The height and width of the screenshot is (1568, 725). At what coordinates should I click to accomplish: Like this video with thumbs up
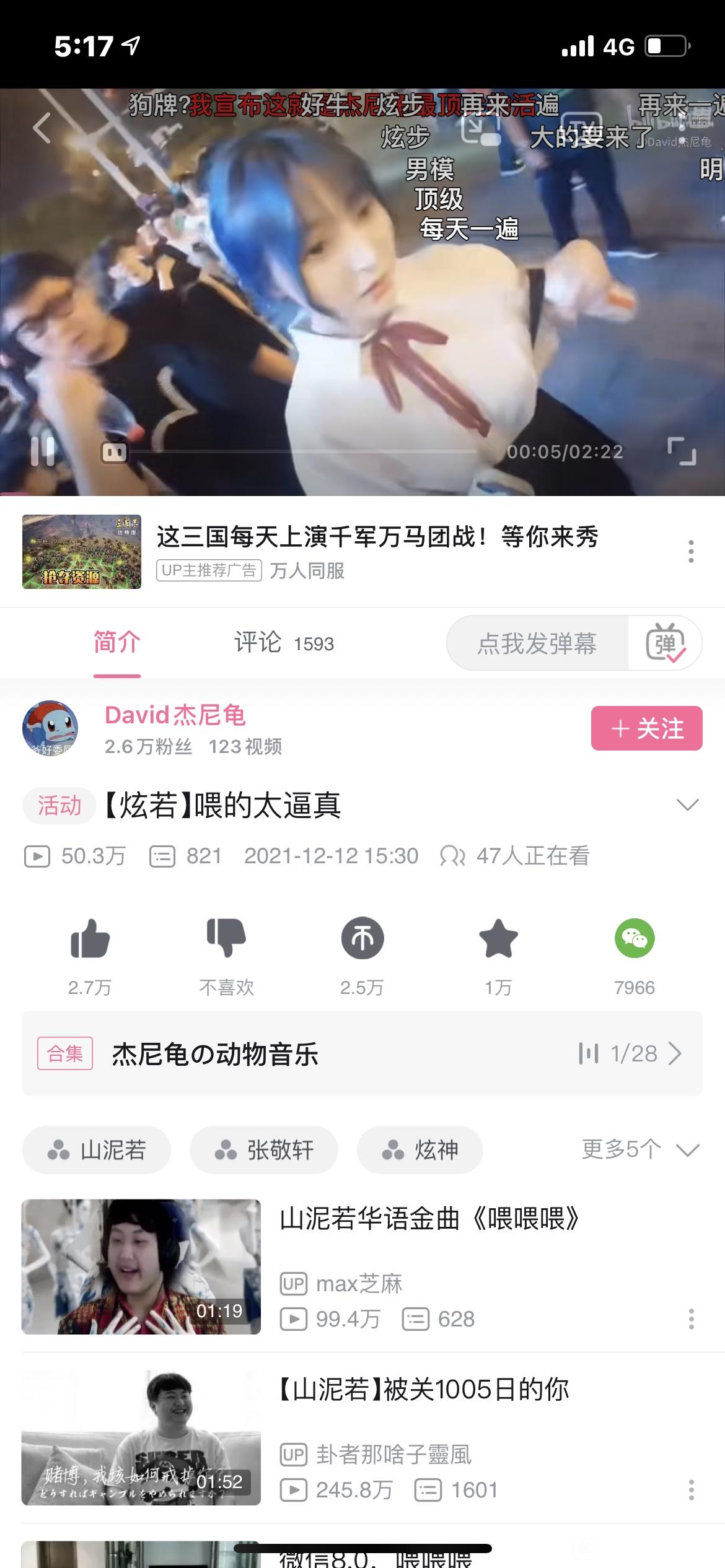pos(90,939)
